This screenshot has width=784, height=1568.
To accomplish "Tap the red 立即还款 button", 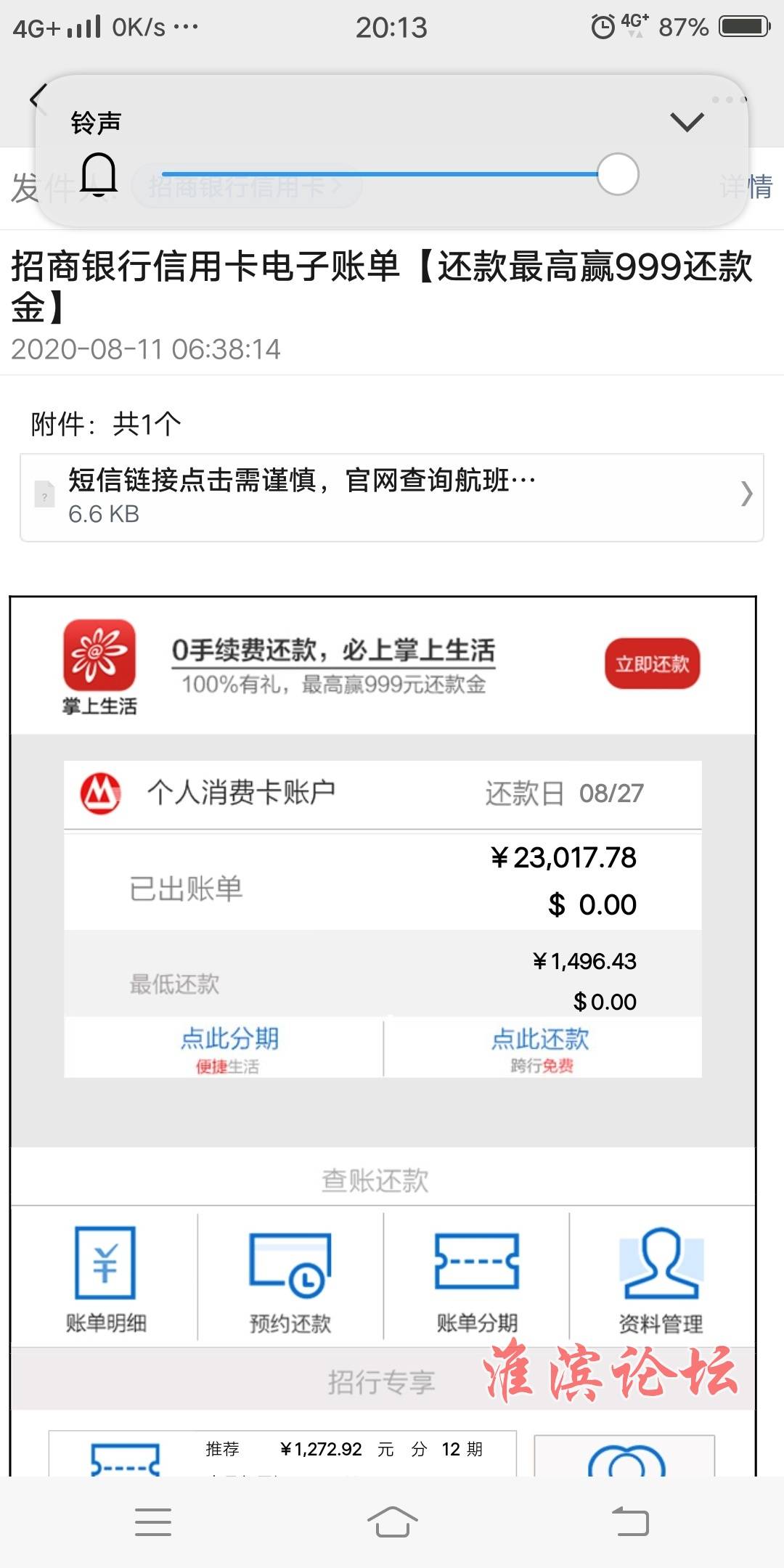I will [x=652, y=663].
